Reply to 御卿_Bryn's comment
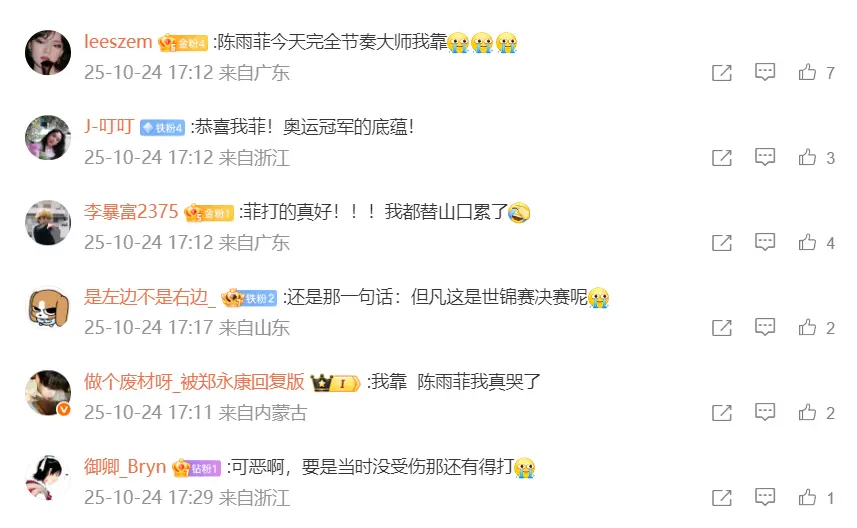 (765, 497)
